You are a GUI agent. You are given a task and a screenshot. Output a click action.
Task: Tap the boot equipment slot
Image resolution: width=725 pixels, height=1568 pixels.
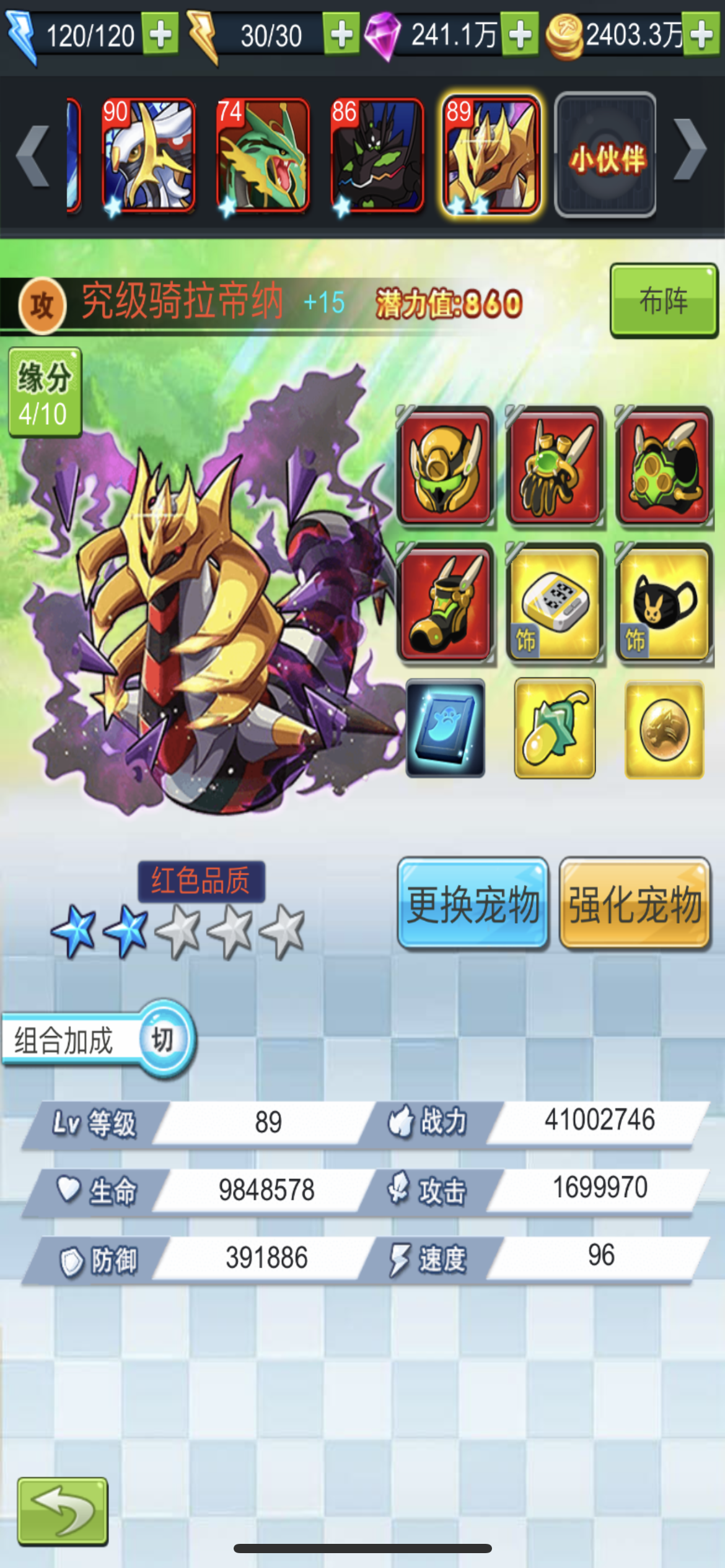(444, 603)
